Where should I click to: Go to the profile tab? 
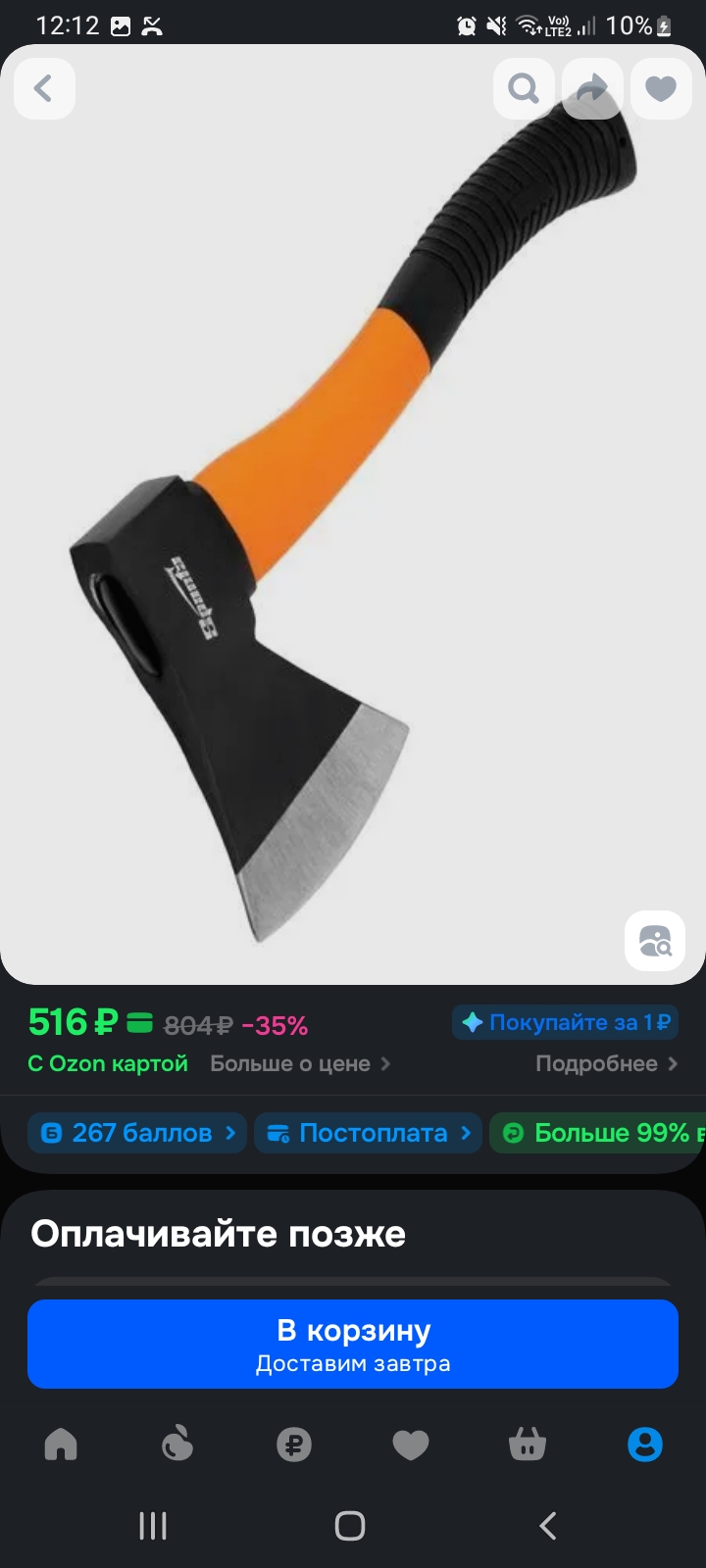[644, 1445]
